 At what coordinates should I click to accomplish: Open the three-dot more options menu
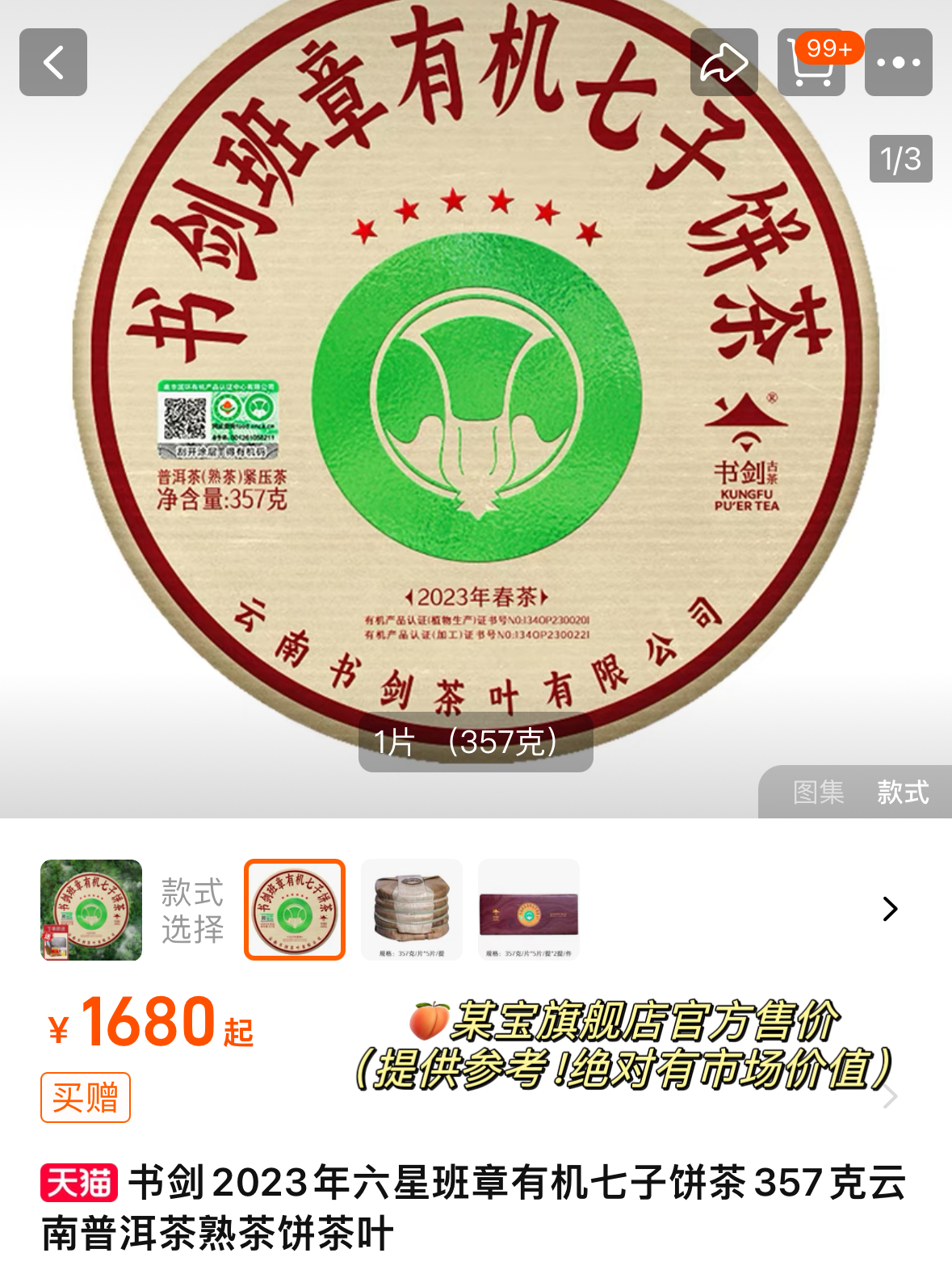pyautogui.click(x=898, y=62)
